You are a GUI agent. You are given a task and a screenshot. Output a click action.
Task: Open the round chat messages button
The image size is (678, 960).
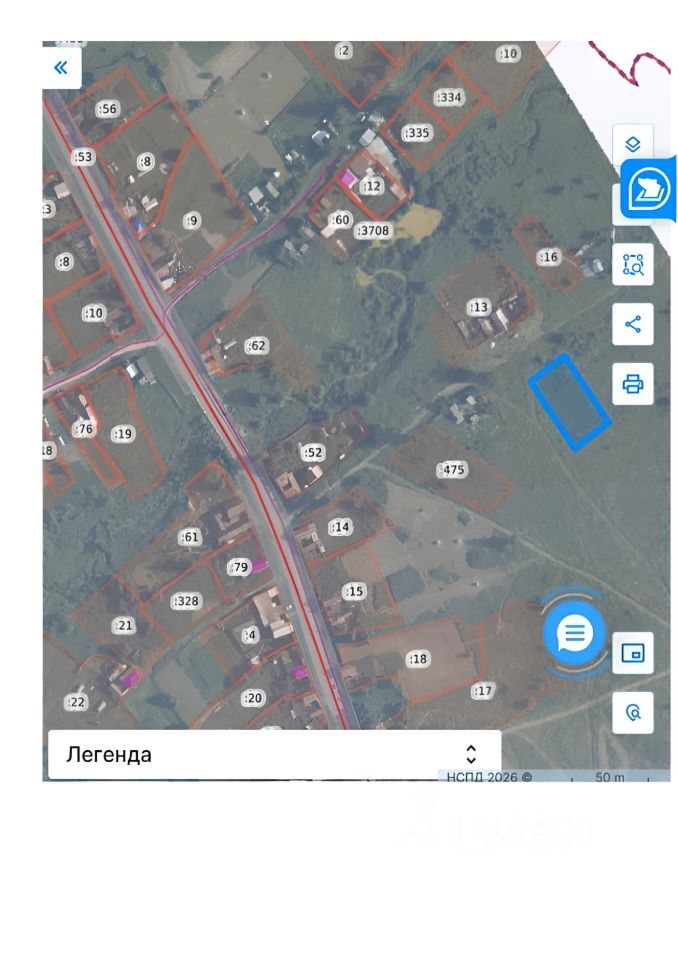574,633
